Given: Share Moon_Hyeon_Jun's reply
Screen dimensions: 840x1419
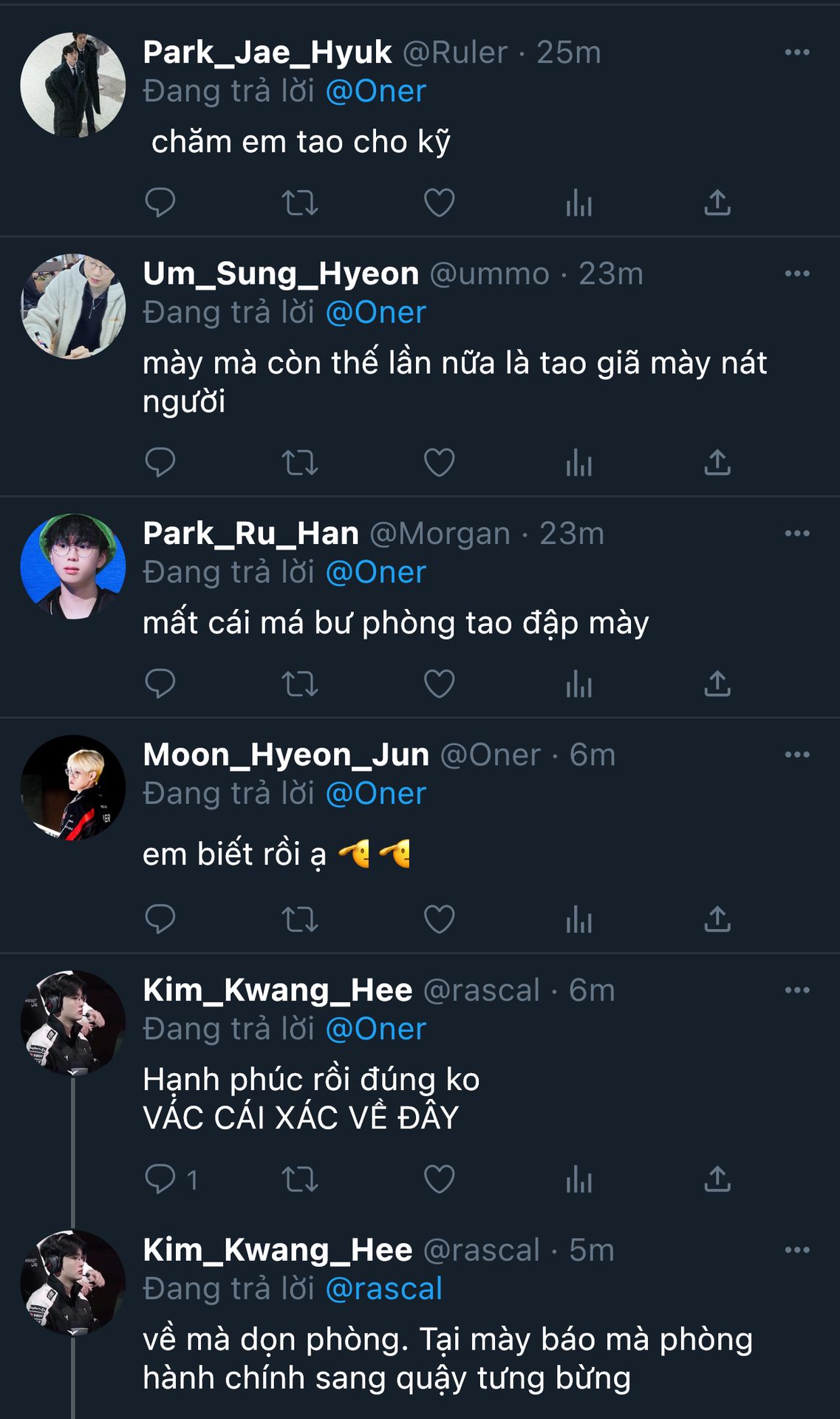Looking at the screenshot, I should 717,919.
